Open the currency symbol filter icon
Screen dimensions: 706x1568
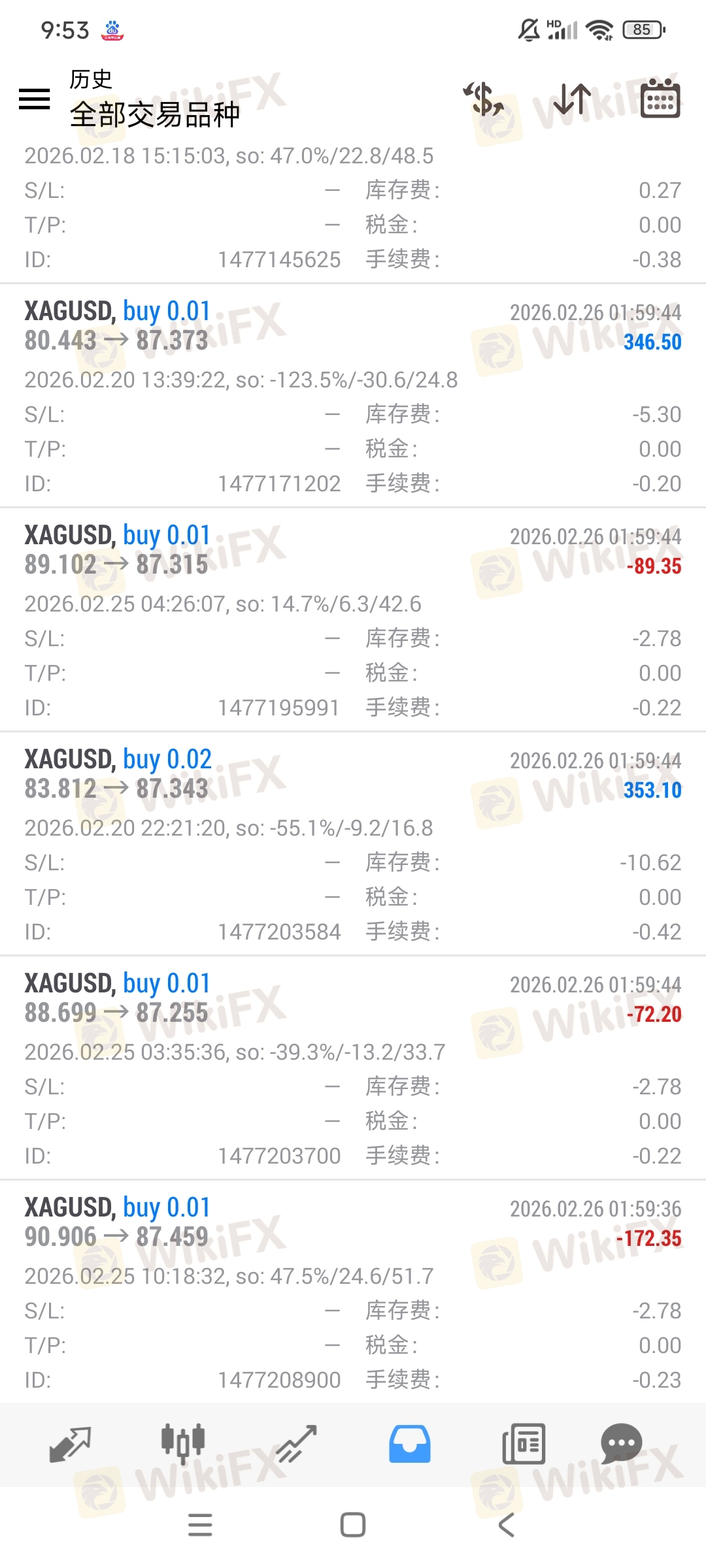[x=484, y=99]
